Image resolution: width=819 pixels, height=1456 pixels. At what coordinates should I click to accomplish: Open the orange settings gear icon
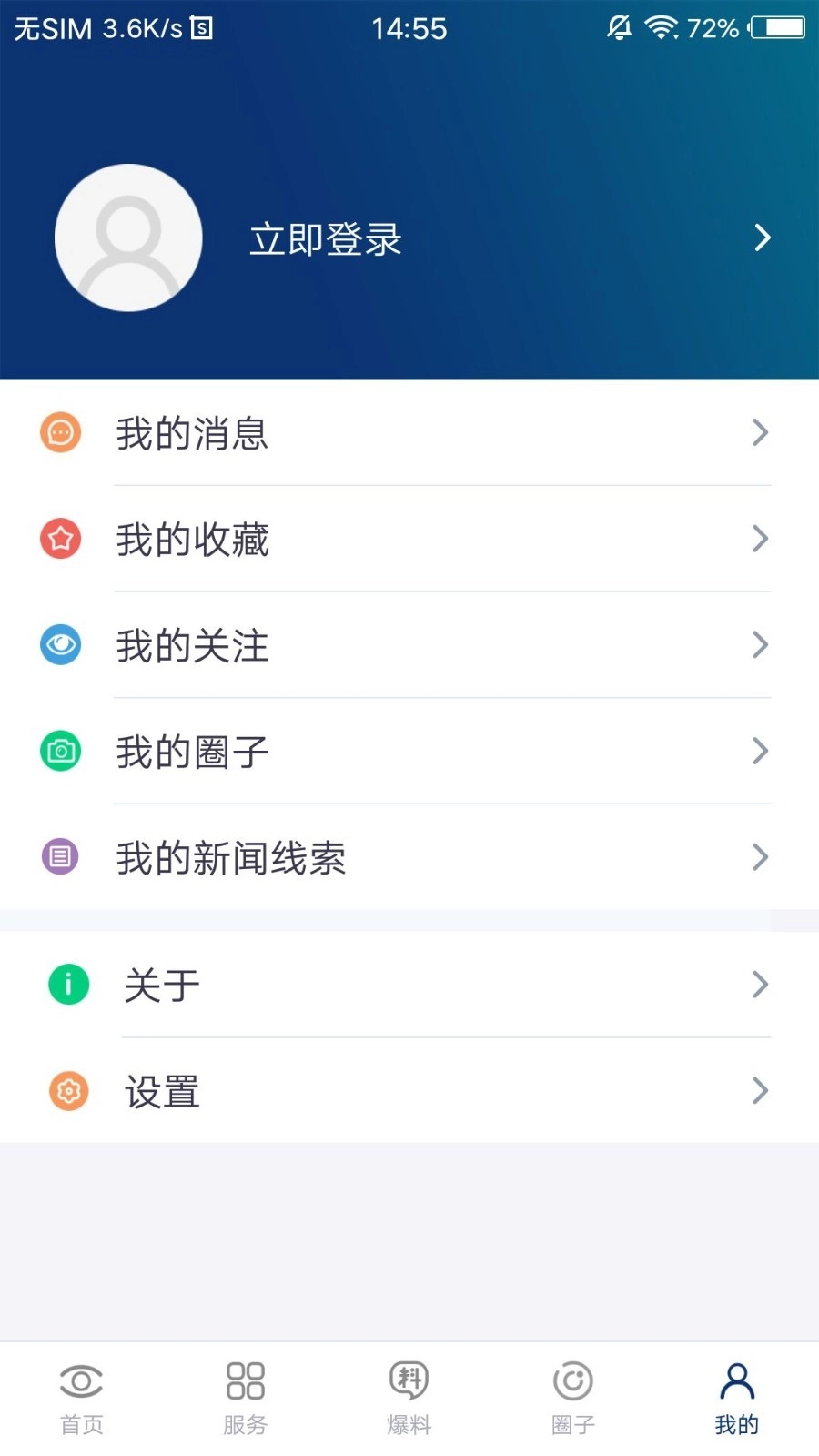[68, 1091]
